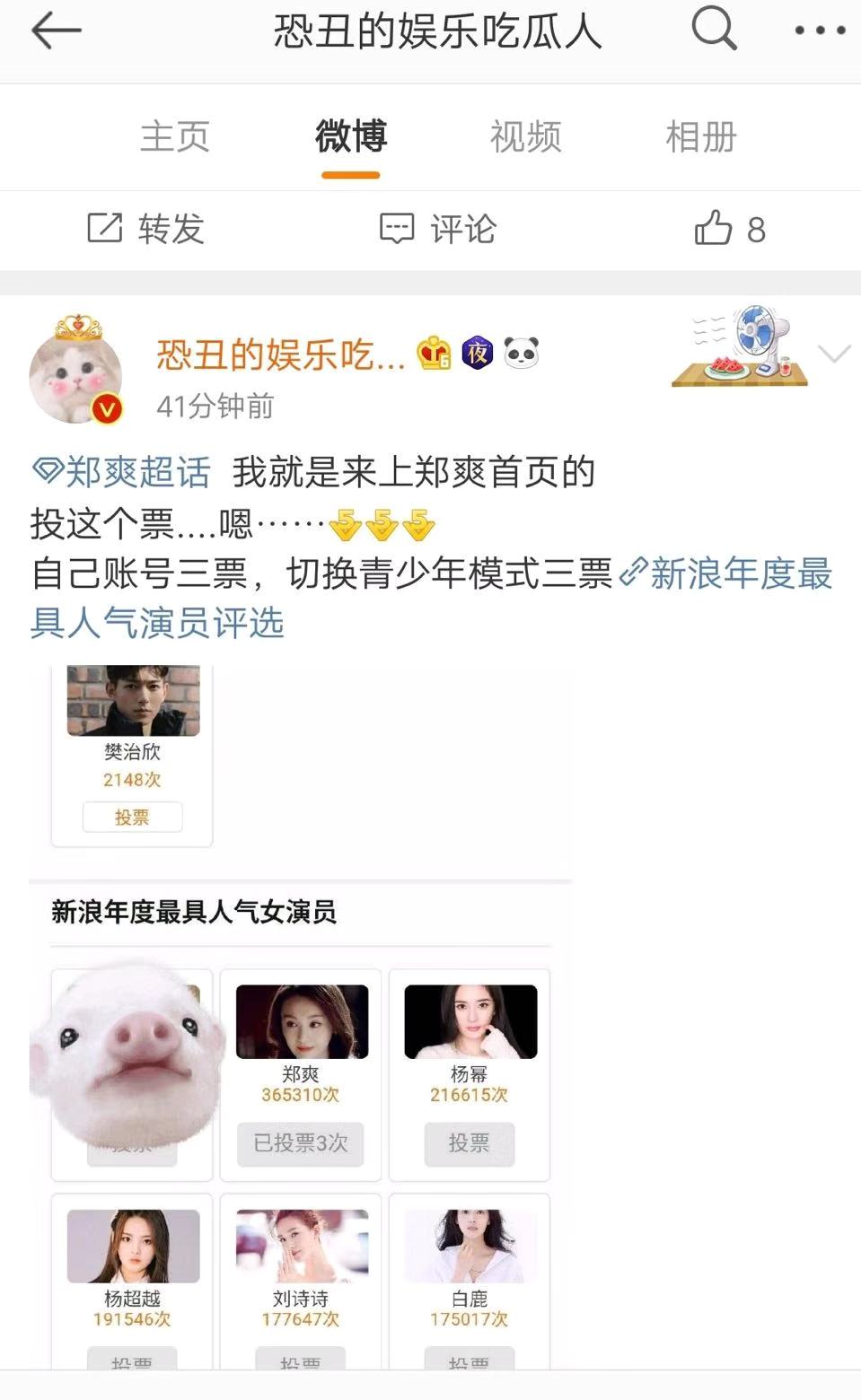Repost using the 转发 button
861x1400 pixels.
[146, 229]
